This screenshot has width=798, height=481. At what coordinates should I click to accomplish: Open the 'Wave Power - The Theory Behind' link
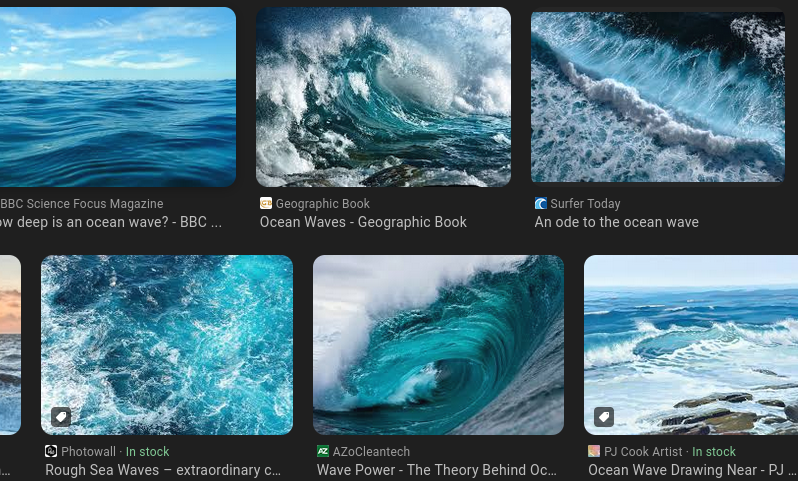click(x=436, y=470)
